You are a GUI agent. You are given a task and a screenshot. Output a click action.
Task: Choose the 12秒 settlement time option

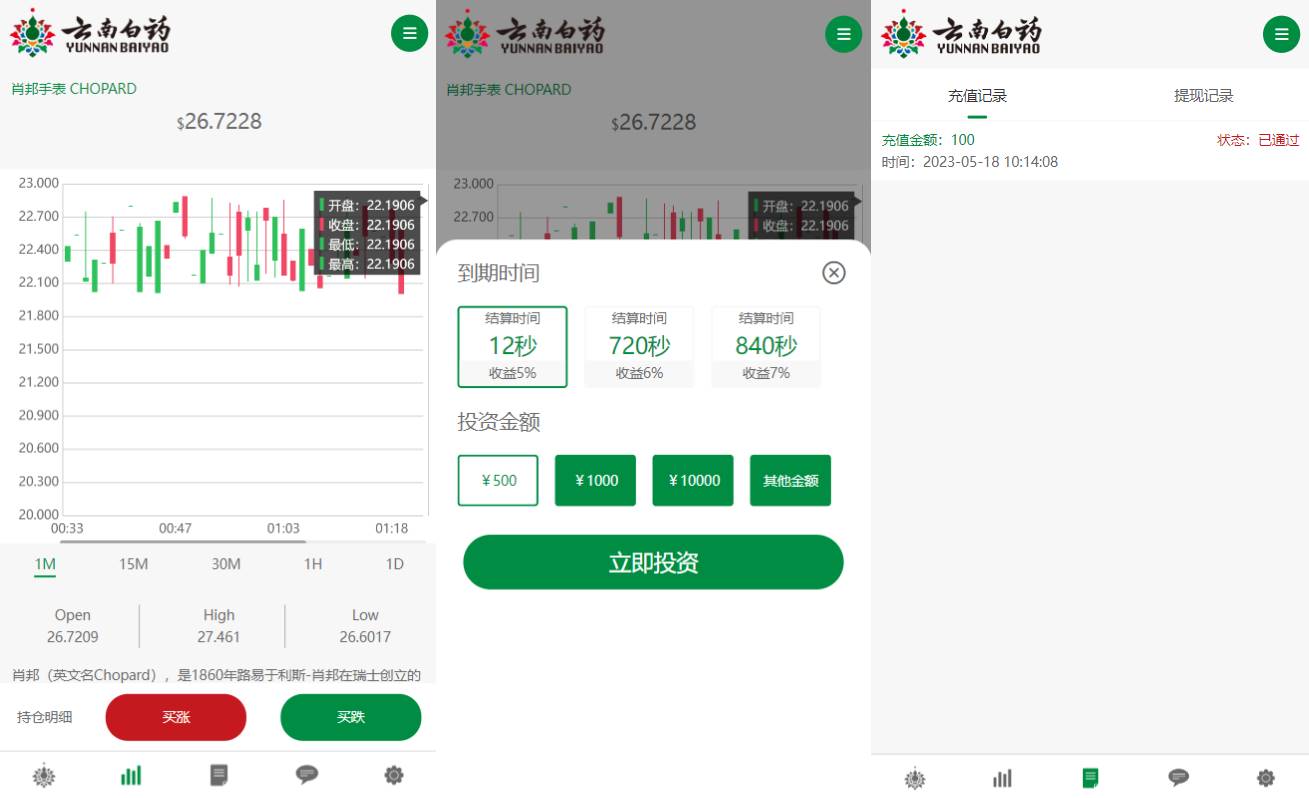[512, 346]
